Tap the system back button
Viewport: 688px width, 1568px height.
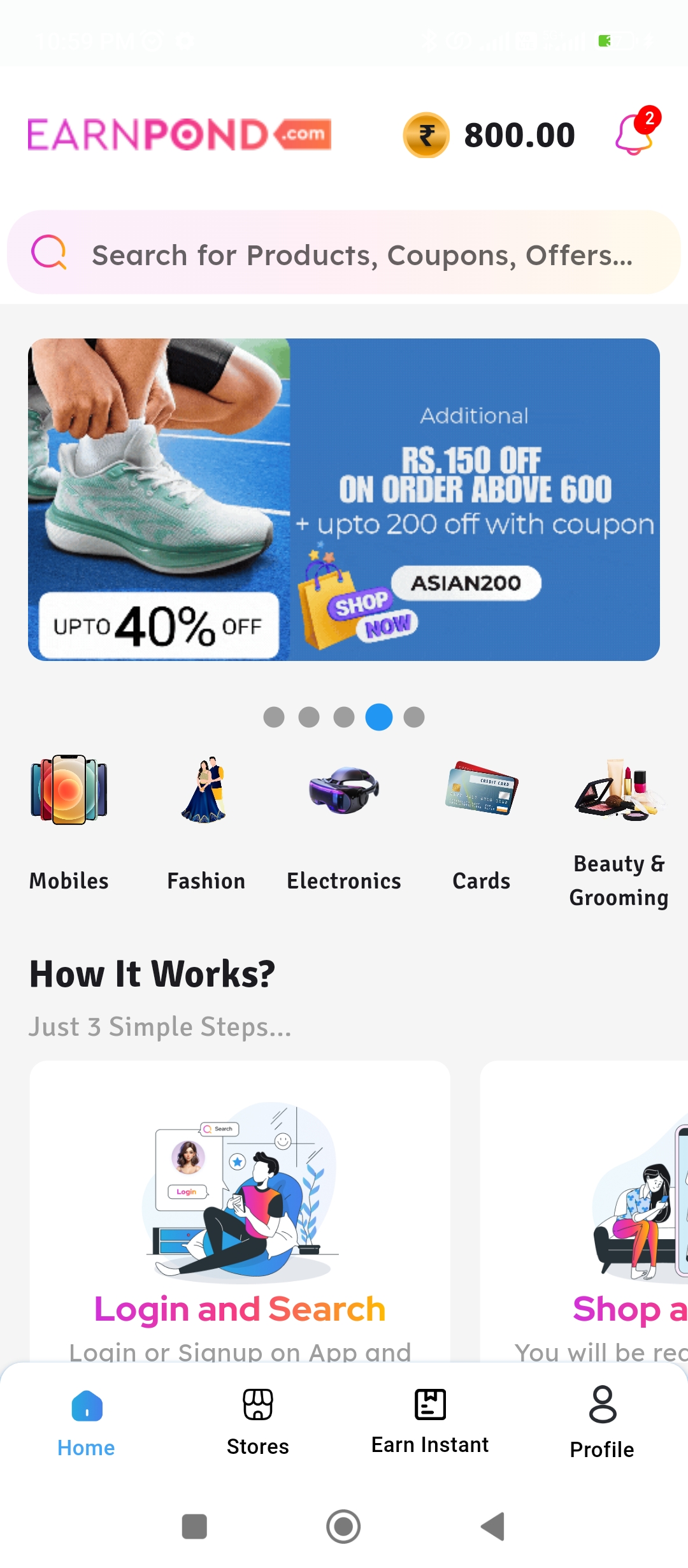493,1527
